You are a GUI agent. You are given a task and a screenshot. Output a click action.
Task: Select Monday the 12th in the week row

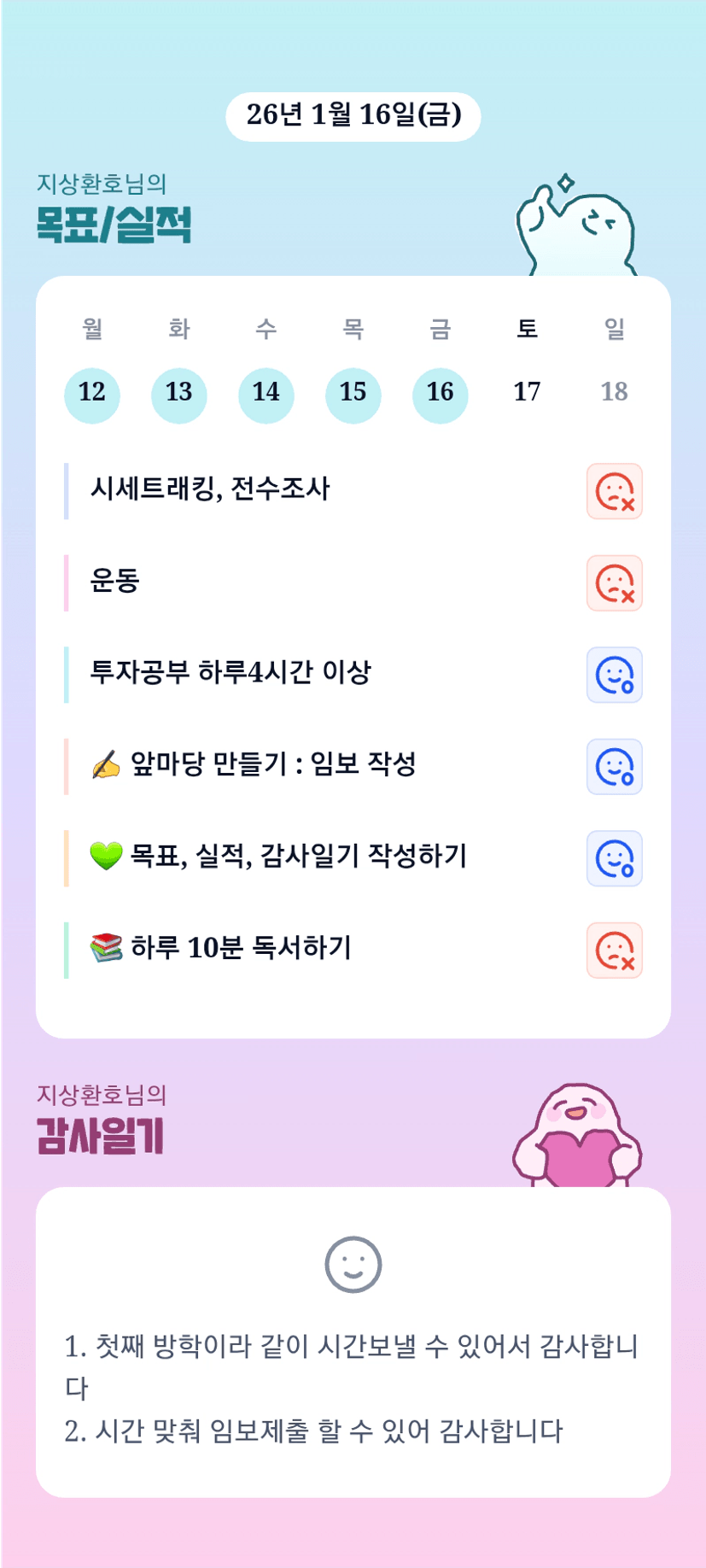[92, 394]
